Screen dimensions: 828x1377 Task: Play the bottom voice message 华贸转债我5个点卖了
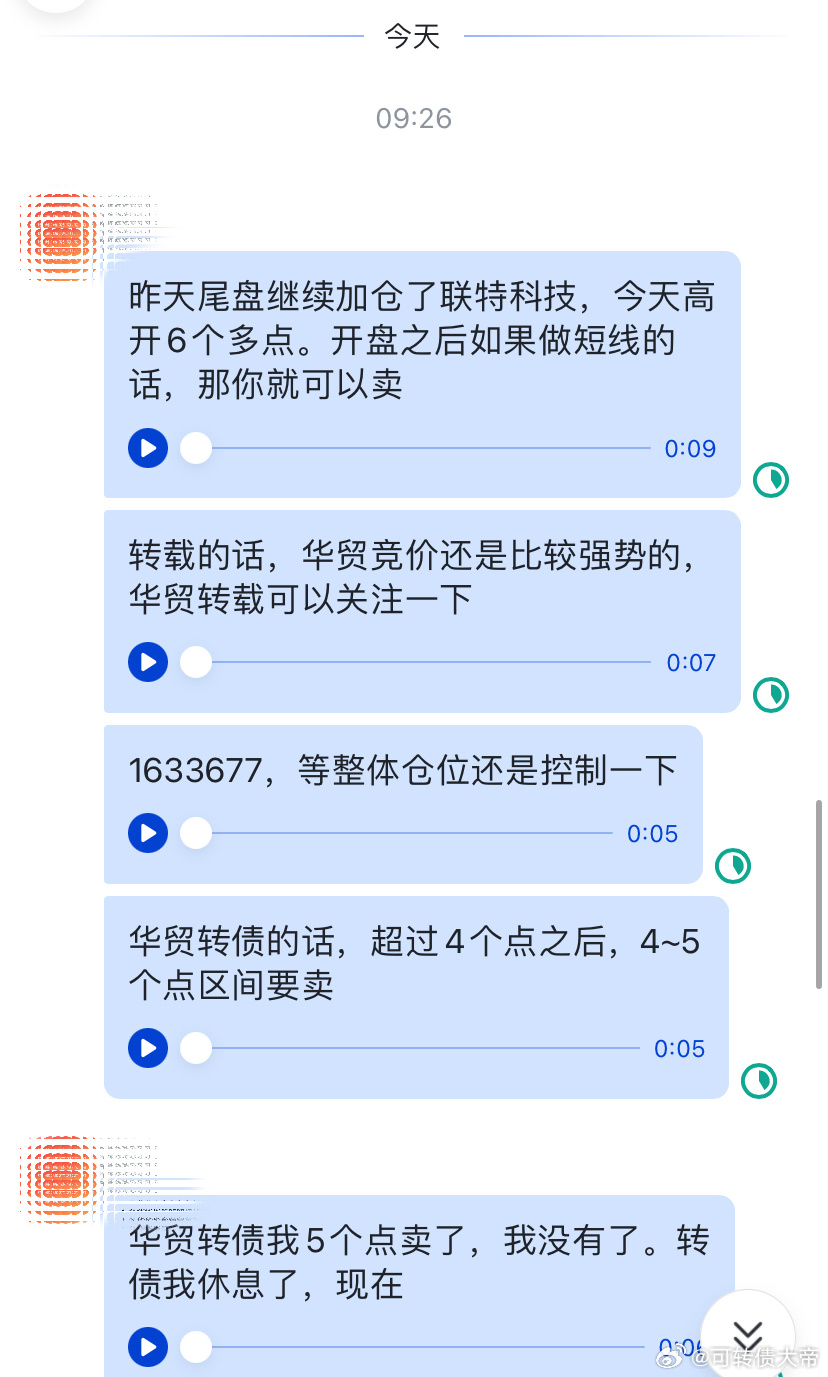tap(147, 1347)
